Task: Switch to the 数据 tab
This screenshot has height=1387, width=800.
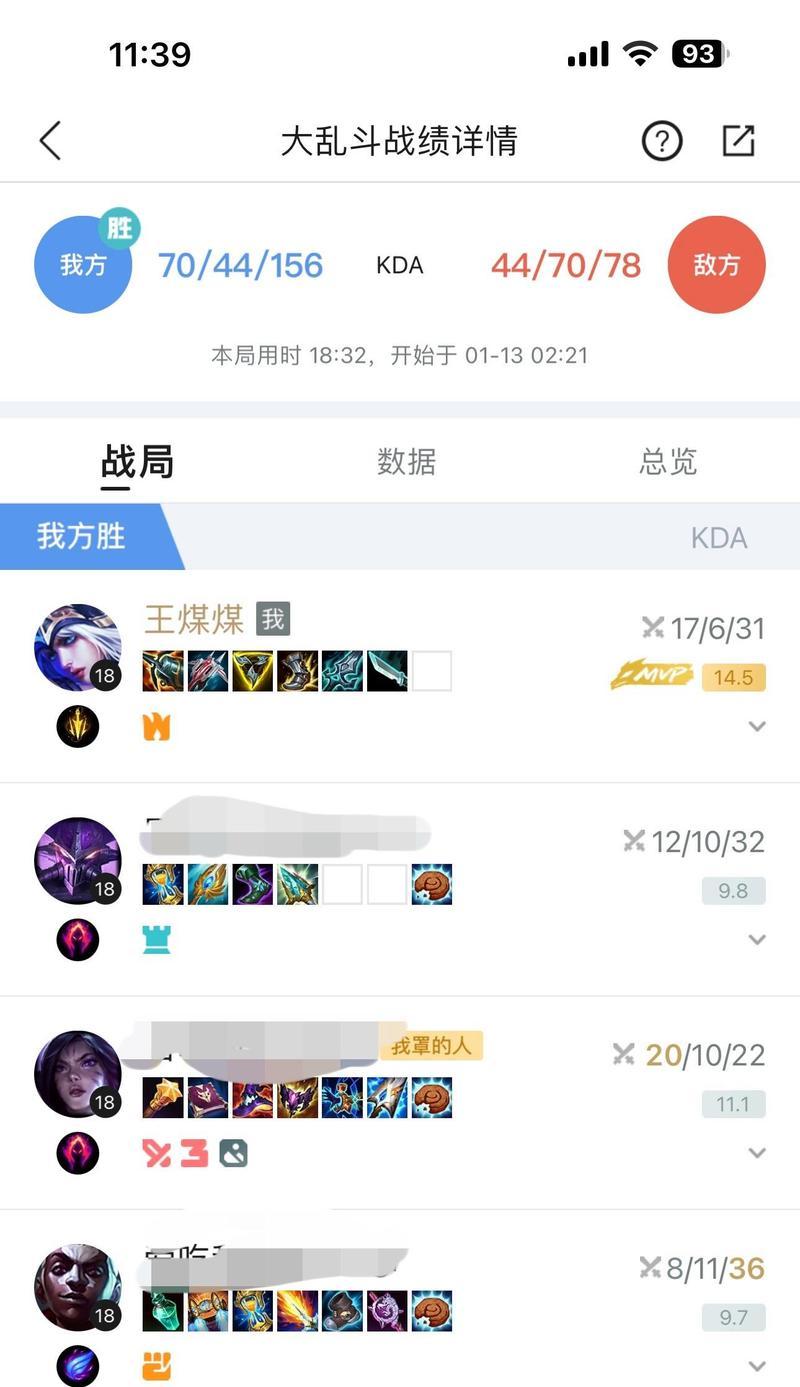Action: [406, 461]
